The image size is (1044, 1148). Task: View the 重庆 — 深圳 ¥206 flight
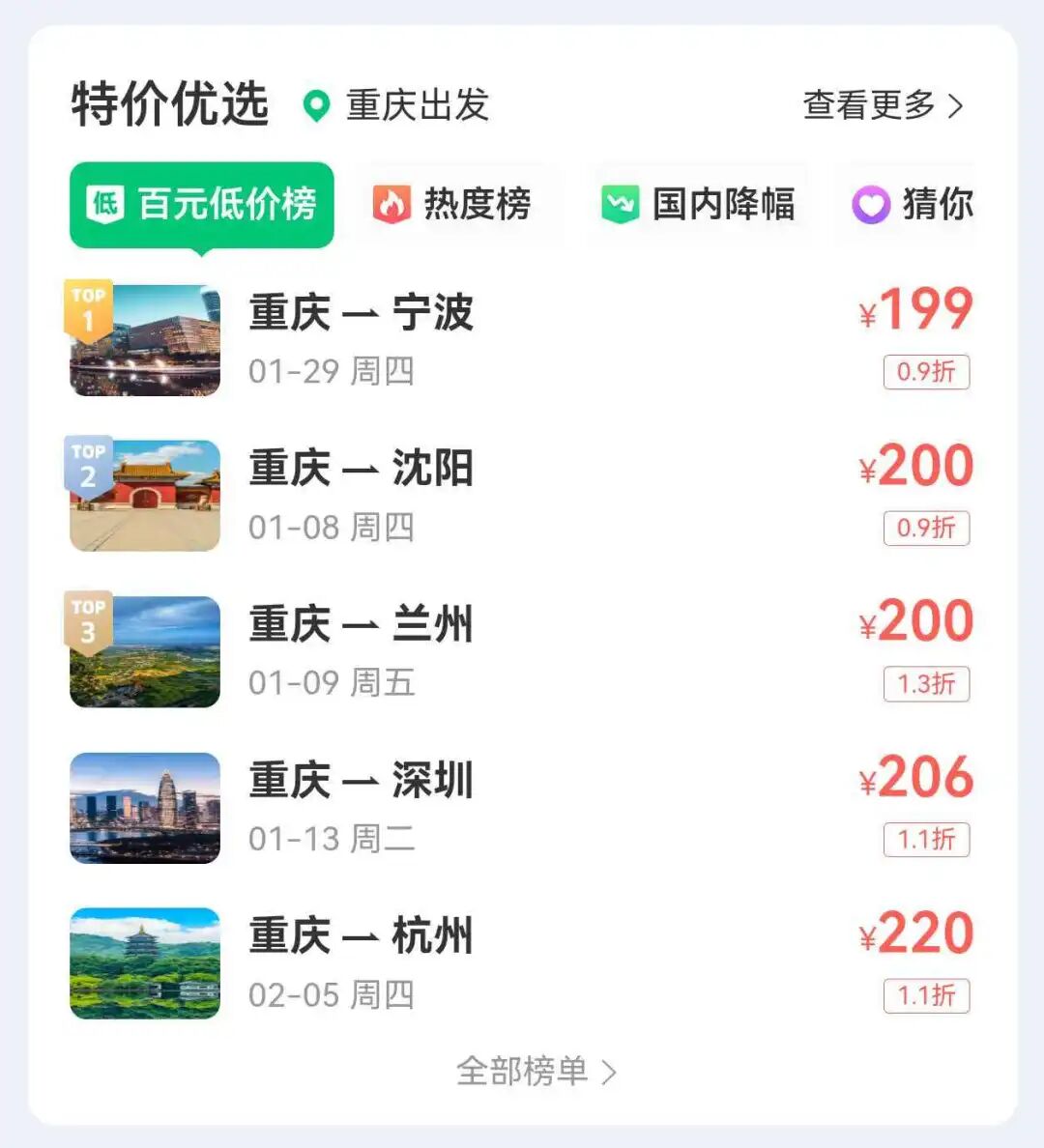click(x=522, y=807)
